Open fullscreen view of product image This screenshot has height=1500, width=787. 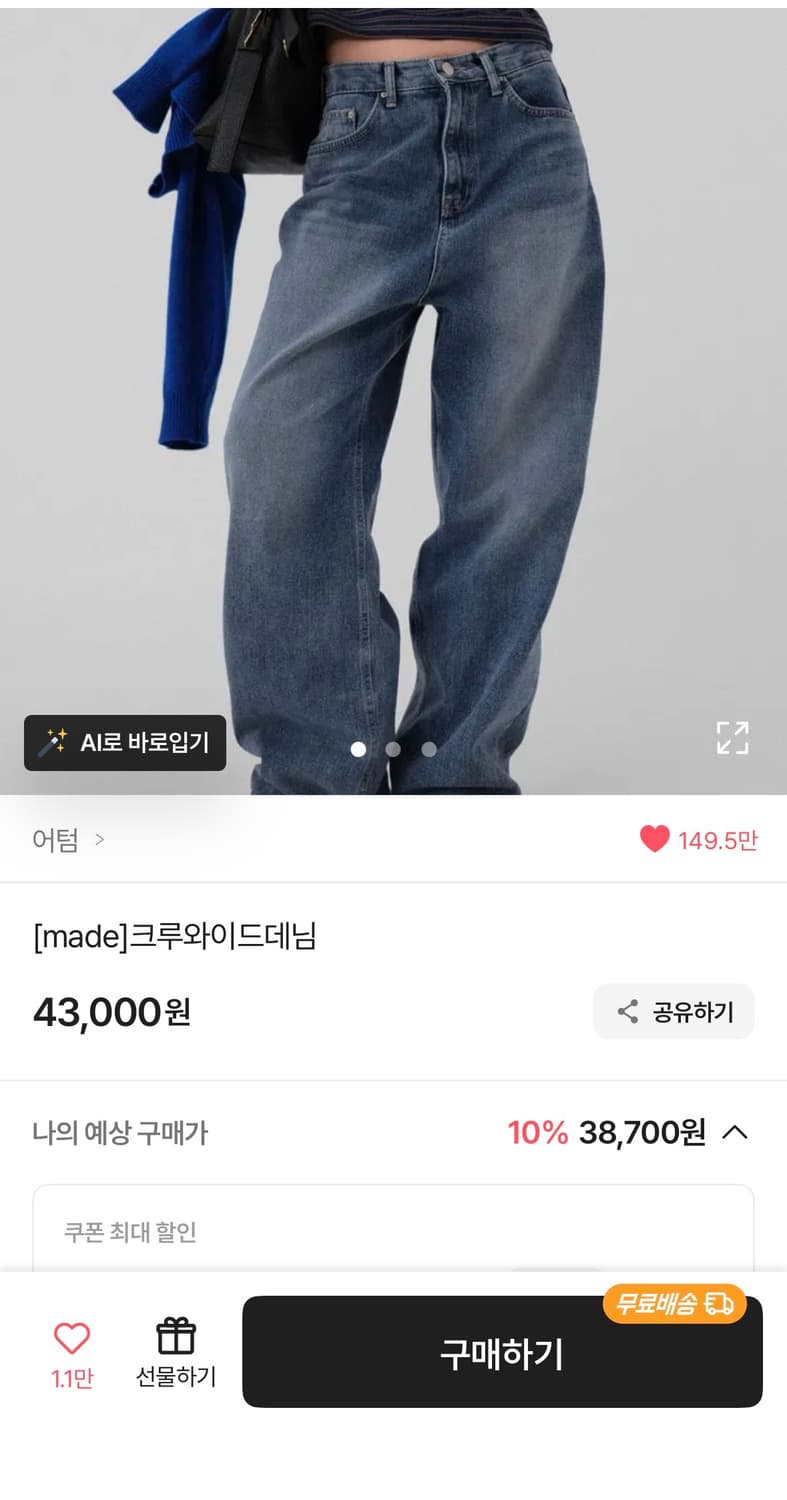733,738
